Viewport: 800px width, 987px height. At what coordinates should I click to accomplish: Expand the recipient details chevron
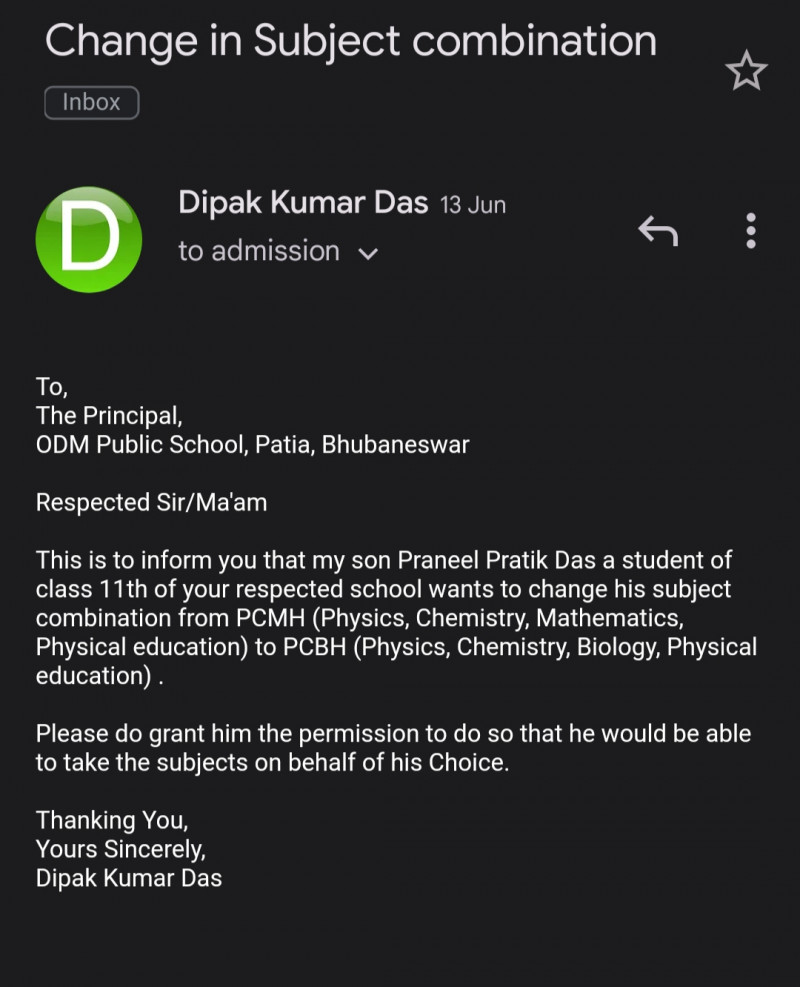(x=368, y=254)
